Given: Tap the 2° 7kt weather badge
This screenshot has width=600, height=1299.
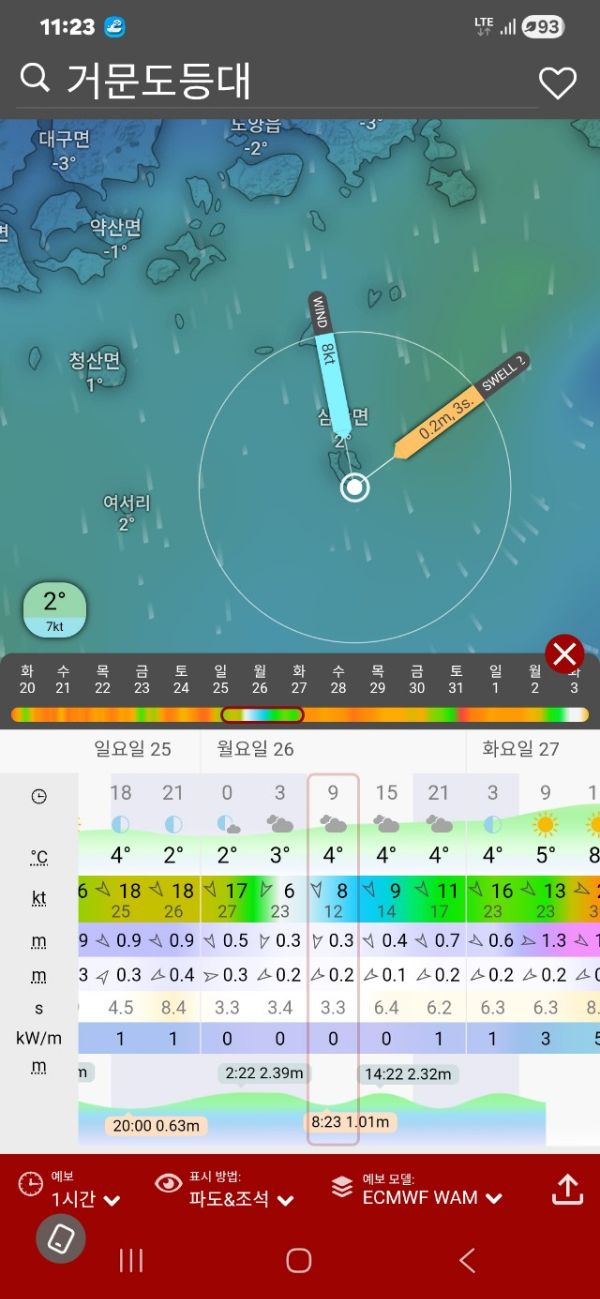Looking at the screenshot, I should click(54, 610).
